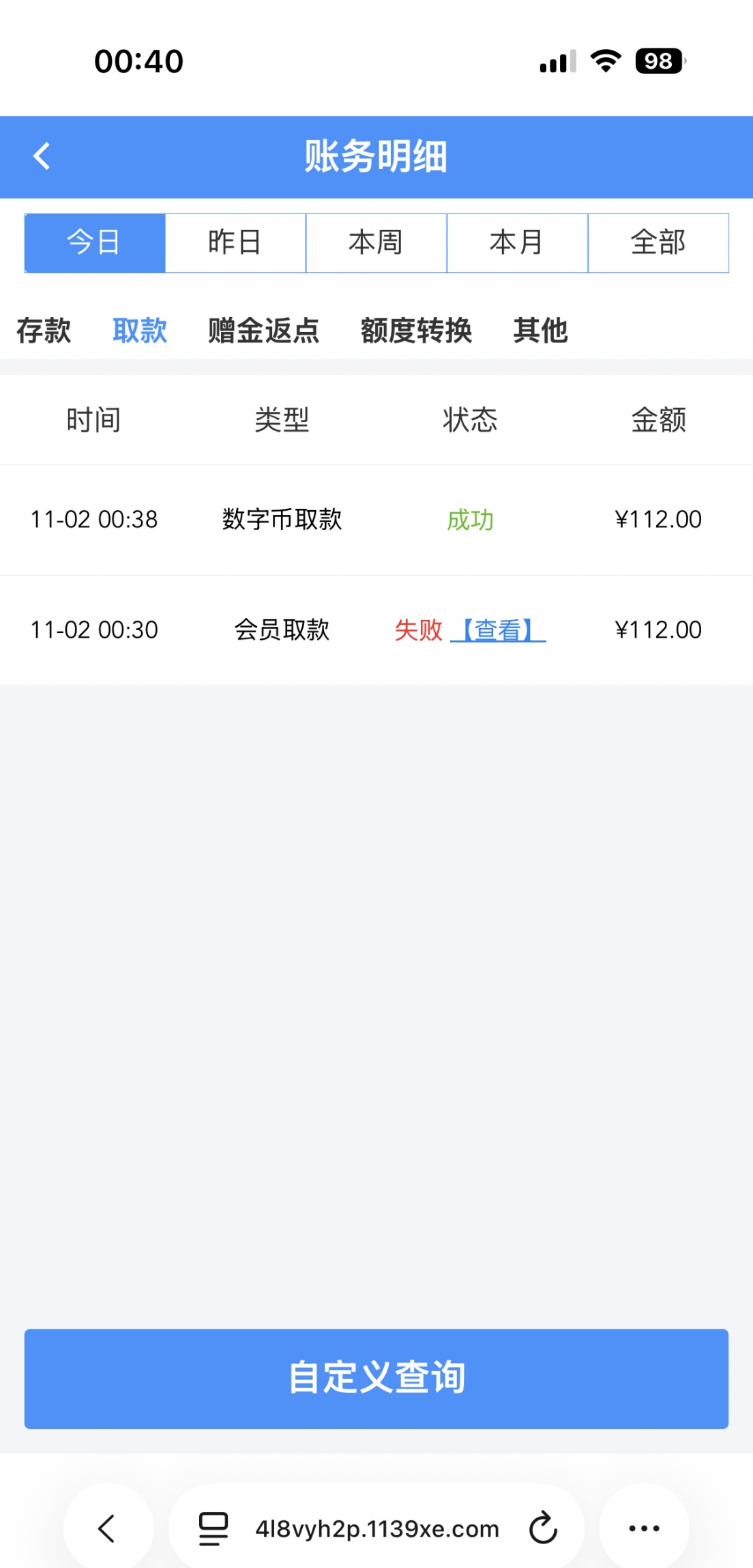The image size is (753, 1568).
Task: Open the 赠金返点 tab
Action: click(x=263, y=331)
